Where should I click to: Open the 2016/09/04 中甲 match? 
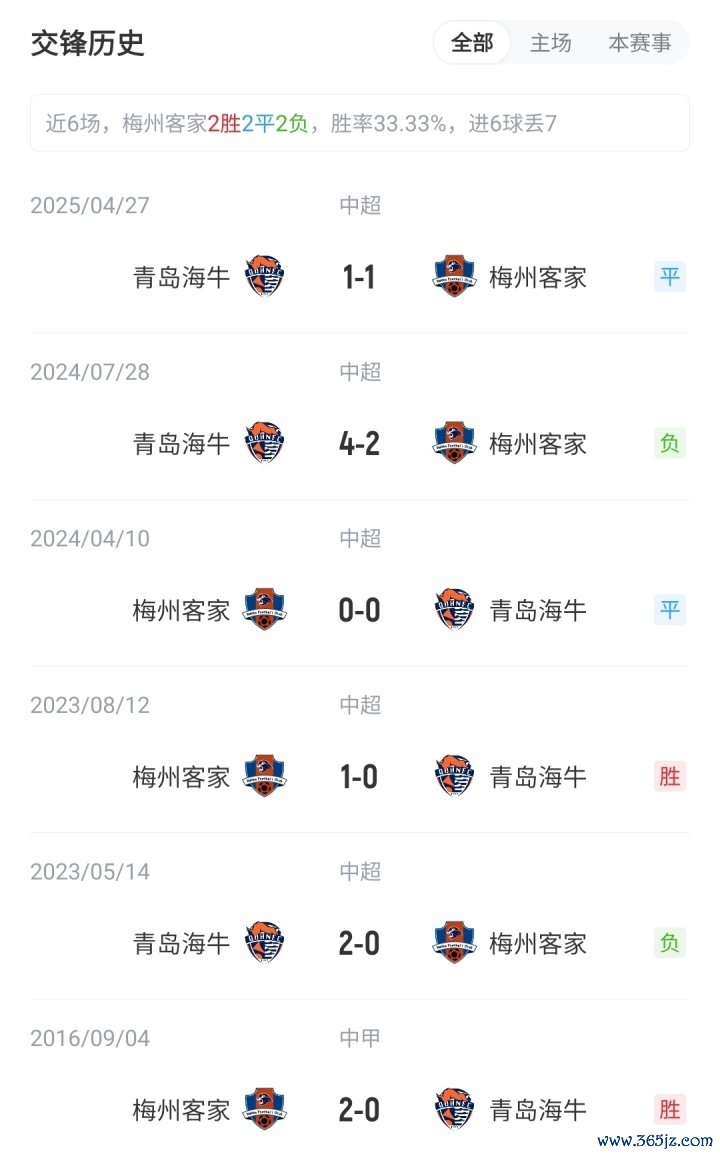(359, 1109)
